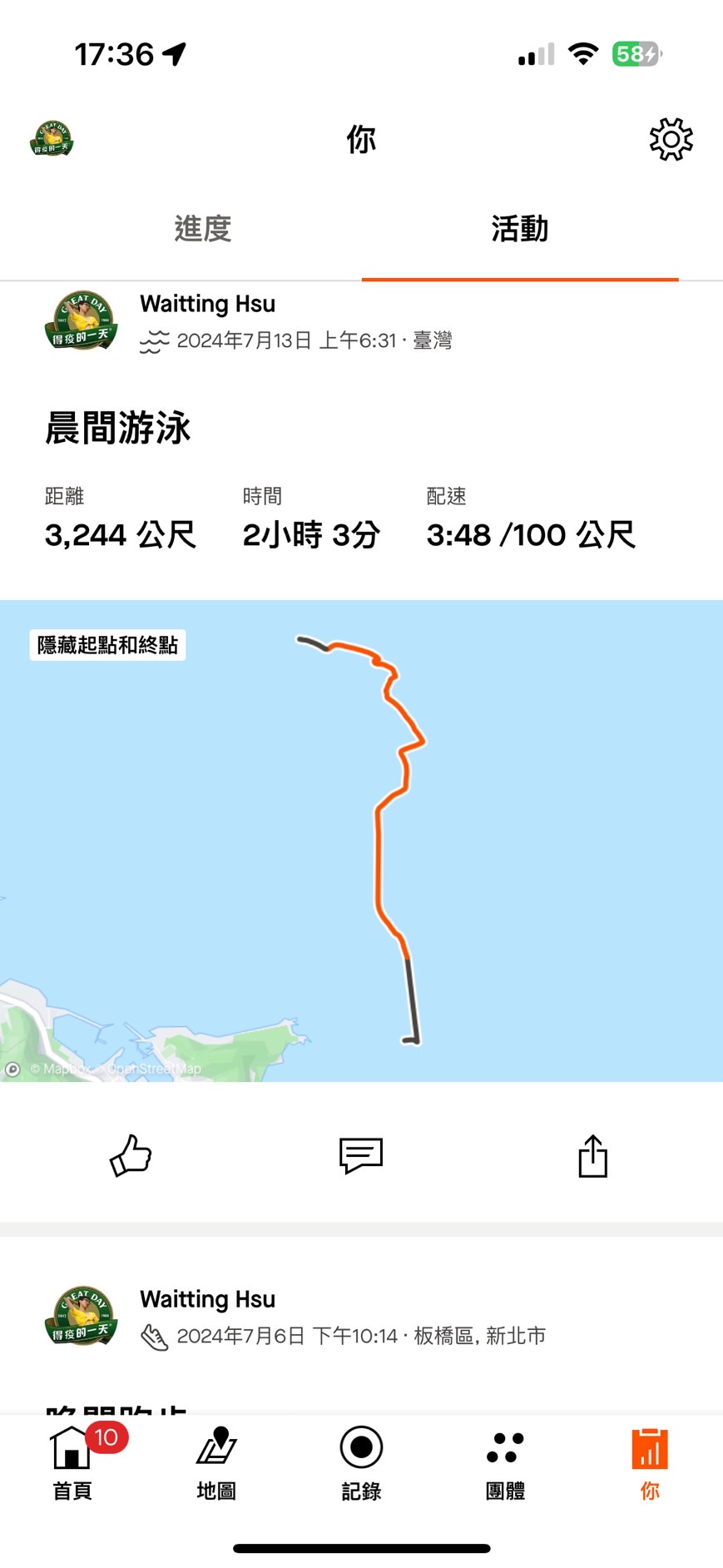723x1568 pixels.
Task: Open the 晨間游泳 activity details
Action: [x=118, y=428]
